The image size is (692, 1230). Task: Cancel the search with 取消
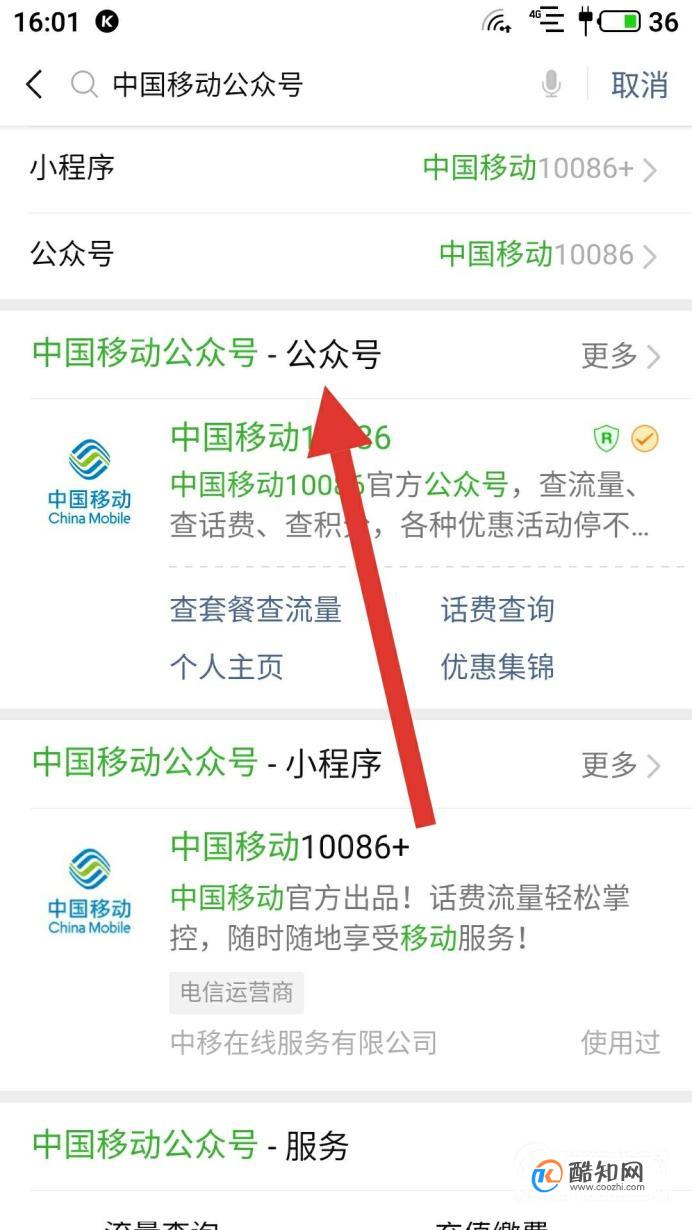(x=639, y=85)
